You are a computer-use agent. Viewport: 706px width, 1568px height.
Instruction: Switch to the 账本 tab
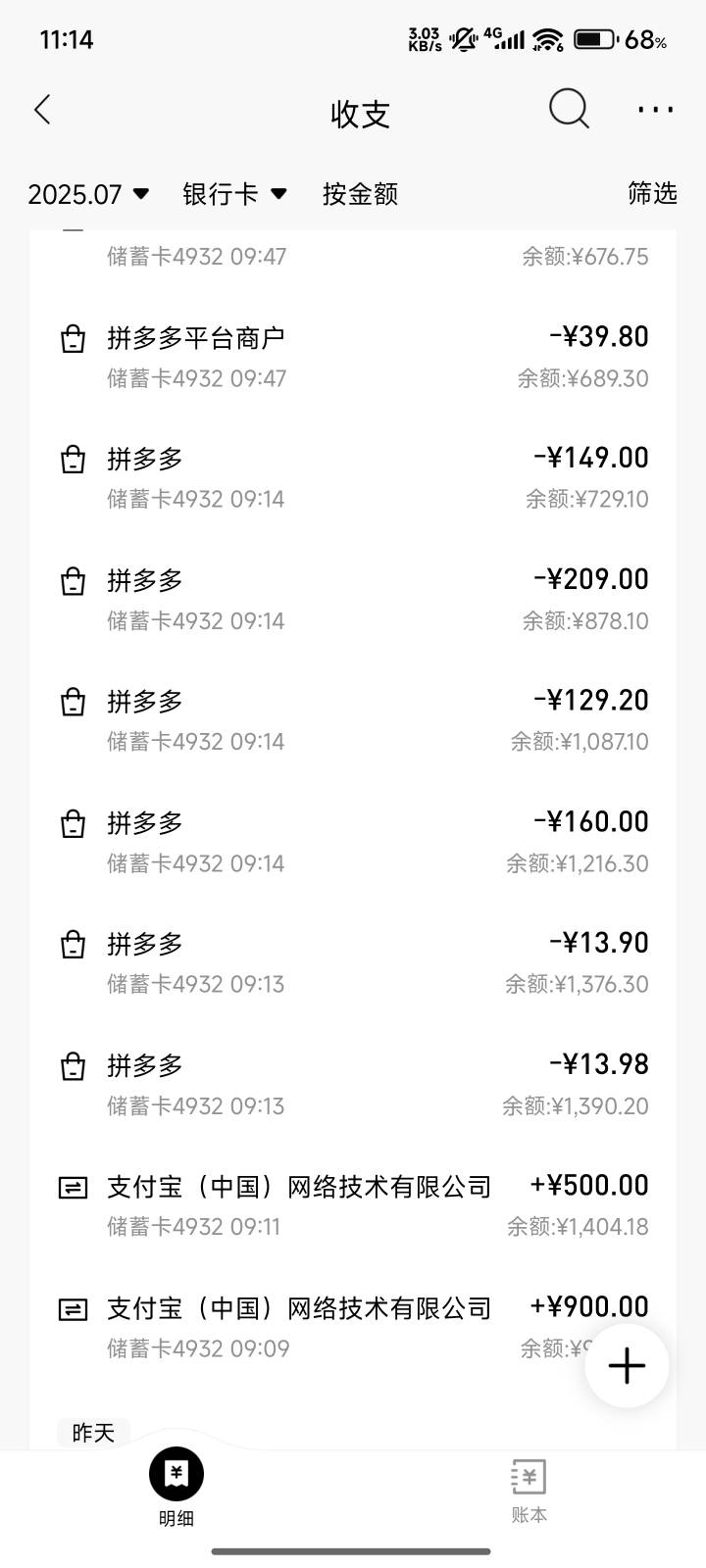coord(529,1490)
